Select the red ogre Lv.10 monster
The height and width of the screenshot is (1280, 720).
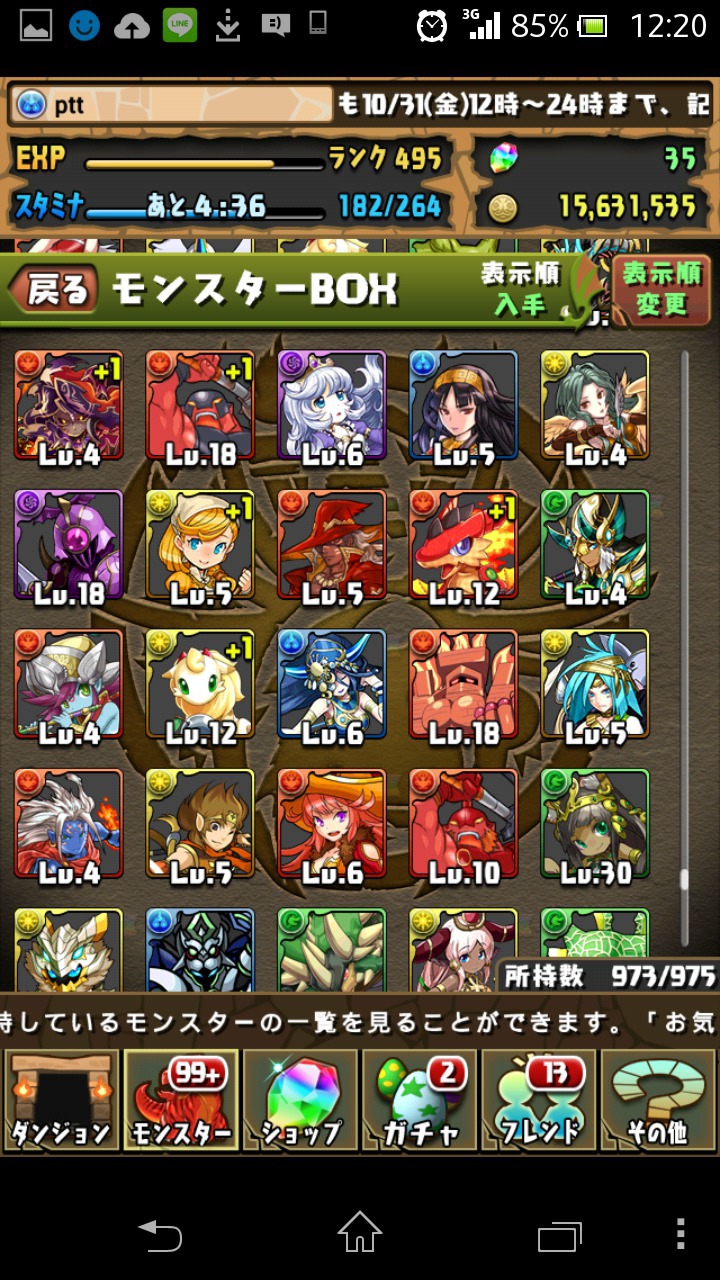pos(464,826)
